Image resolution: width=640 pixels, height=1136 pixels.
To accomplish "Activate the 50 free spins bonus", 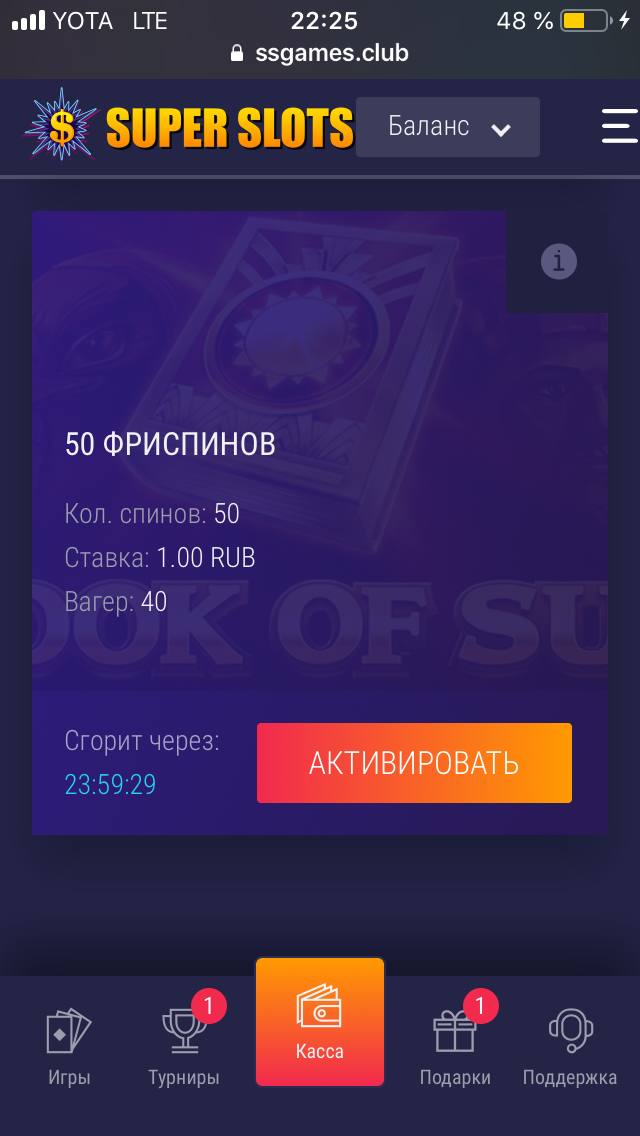I will [x=414, y=763].
